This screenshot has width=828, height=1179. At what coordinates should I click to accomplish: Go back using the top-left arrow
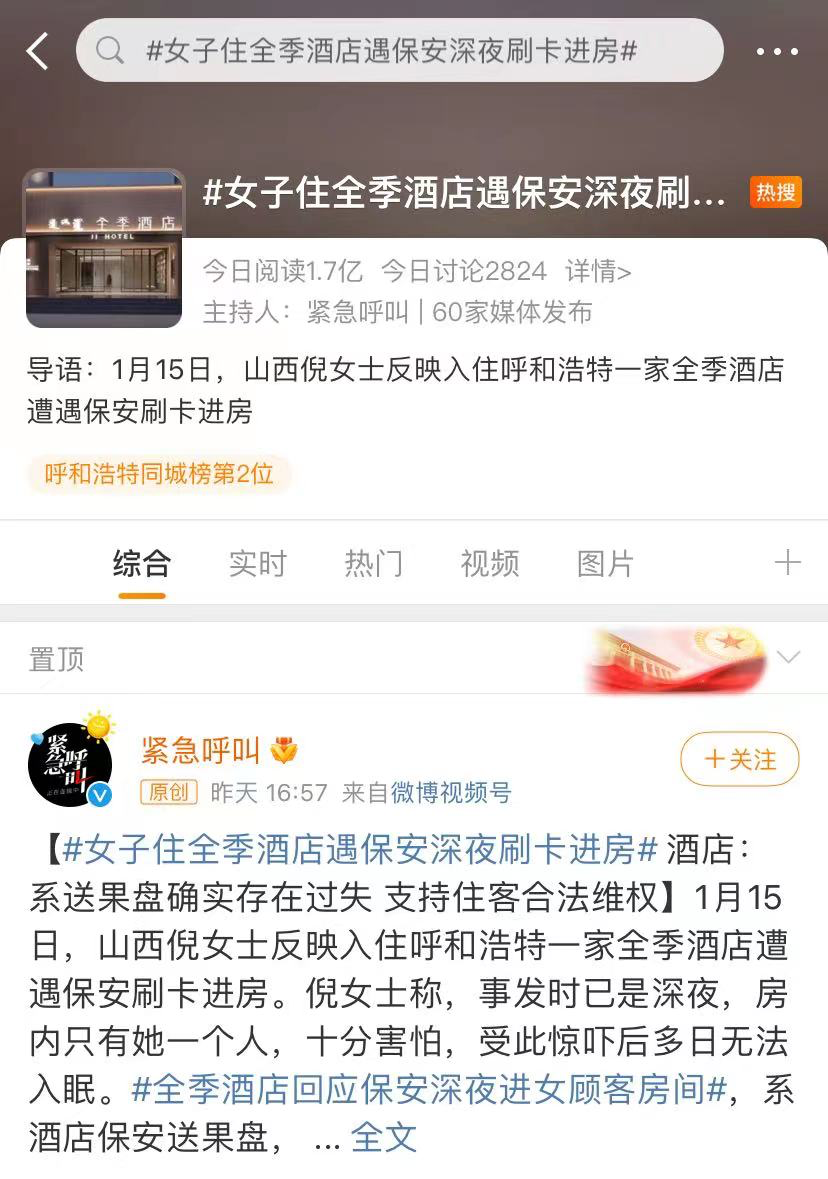tap(38, 51)
